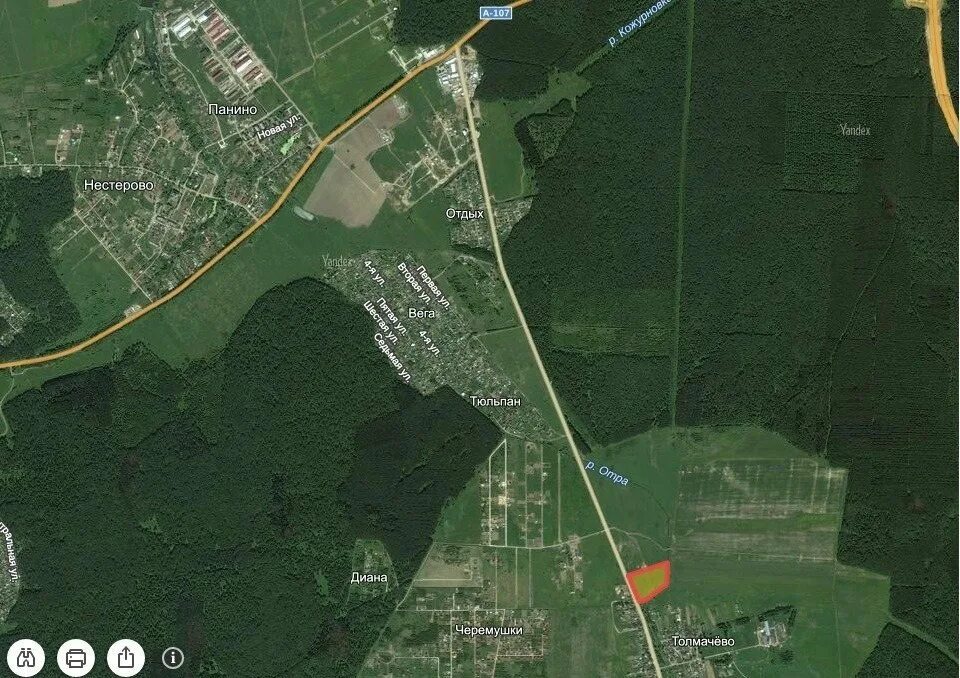
Task: Select the red highlighted land plot
Action: click(649, 580)
